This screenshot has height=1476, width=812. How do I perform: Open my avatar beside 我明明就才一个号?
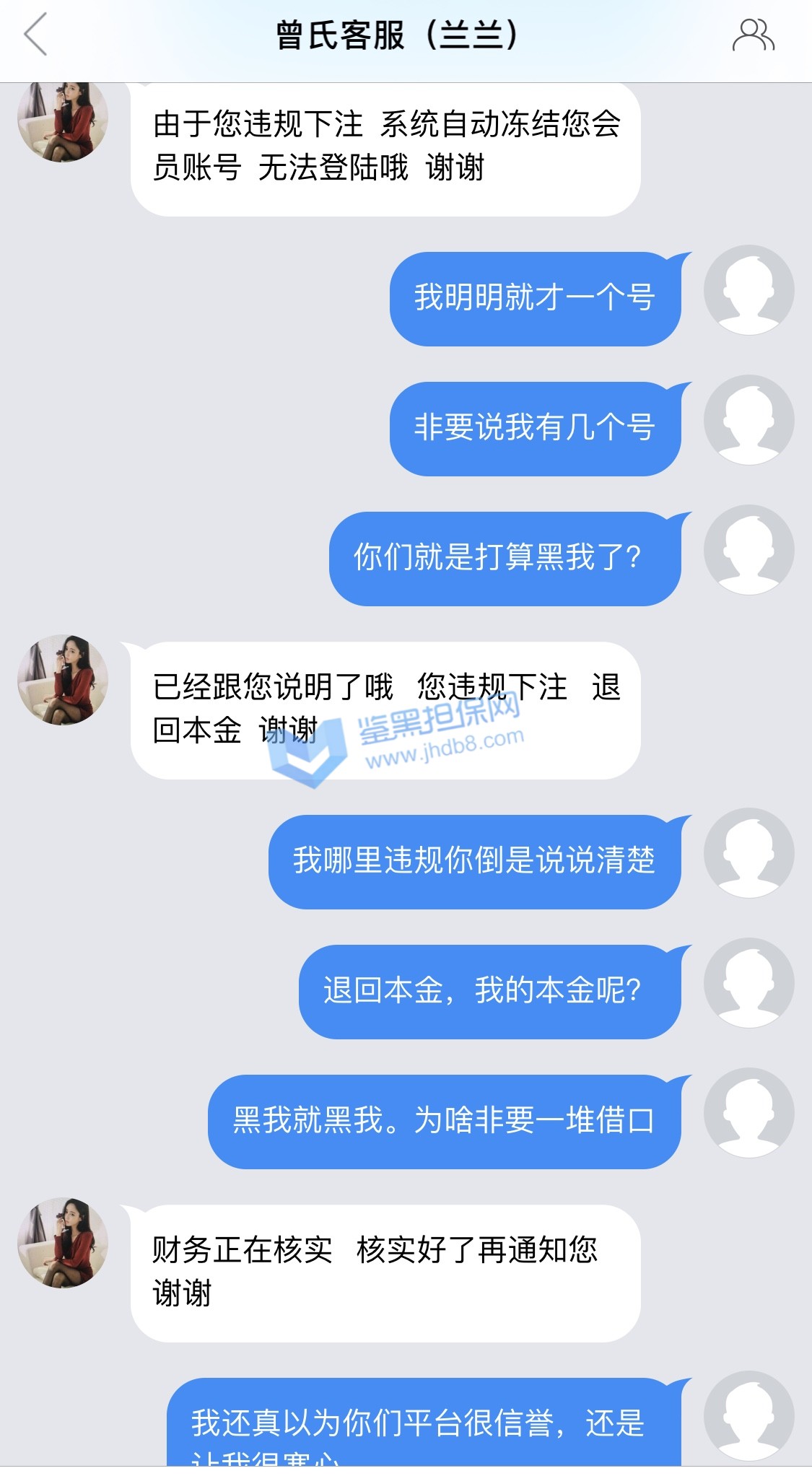coord(748,290)
